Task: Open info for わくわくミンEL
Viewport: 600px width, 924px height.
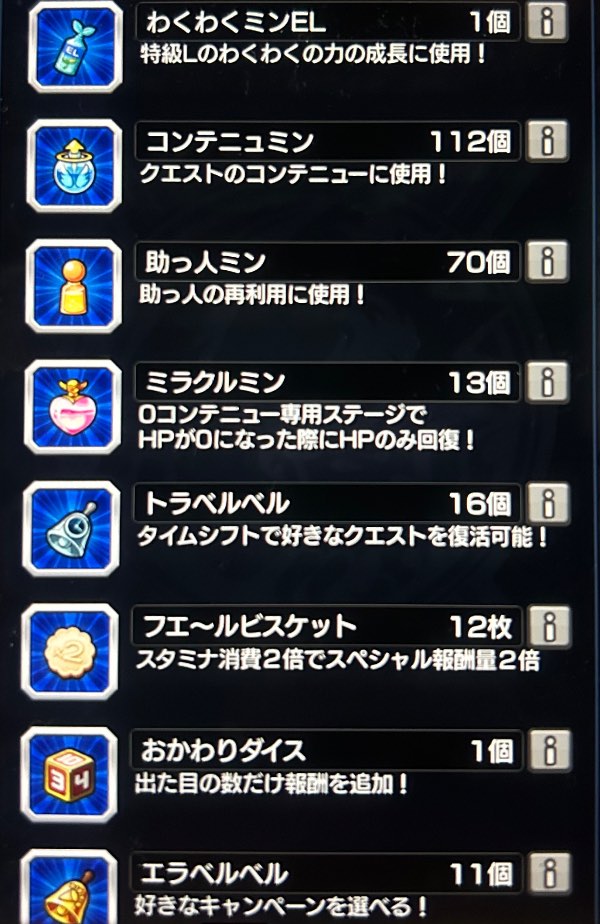Action: point(547,21)
